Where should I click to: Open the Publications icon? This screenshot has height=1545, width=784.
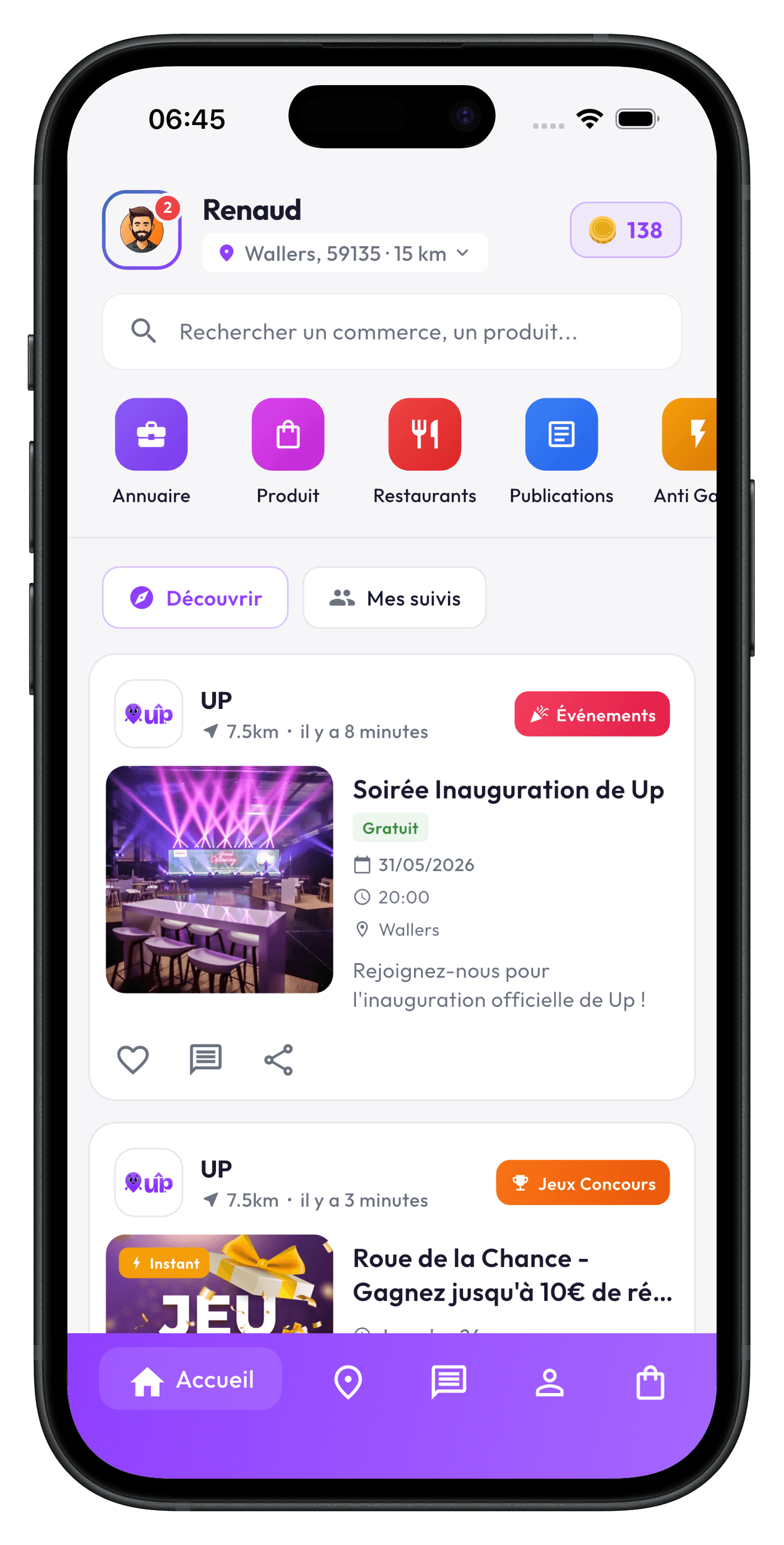(561, 434)
